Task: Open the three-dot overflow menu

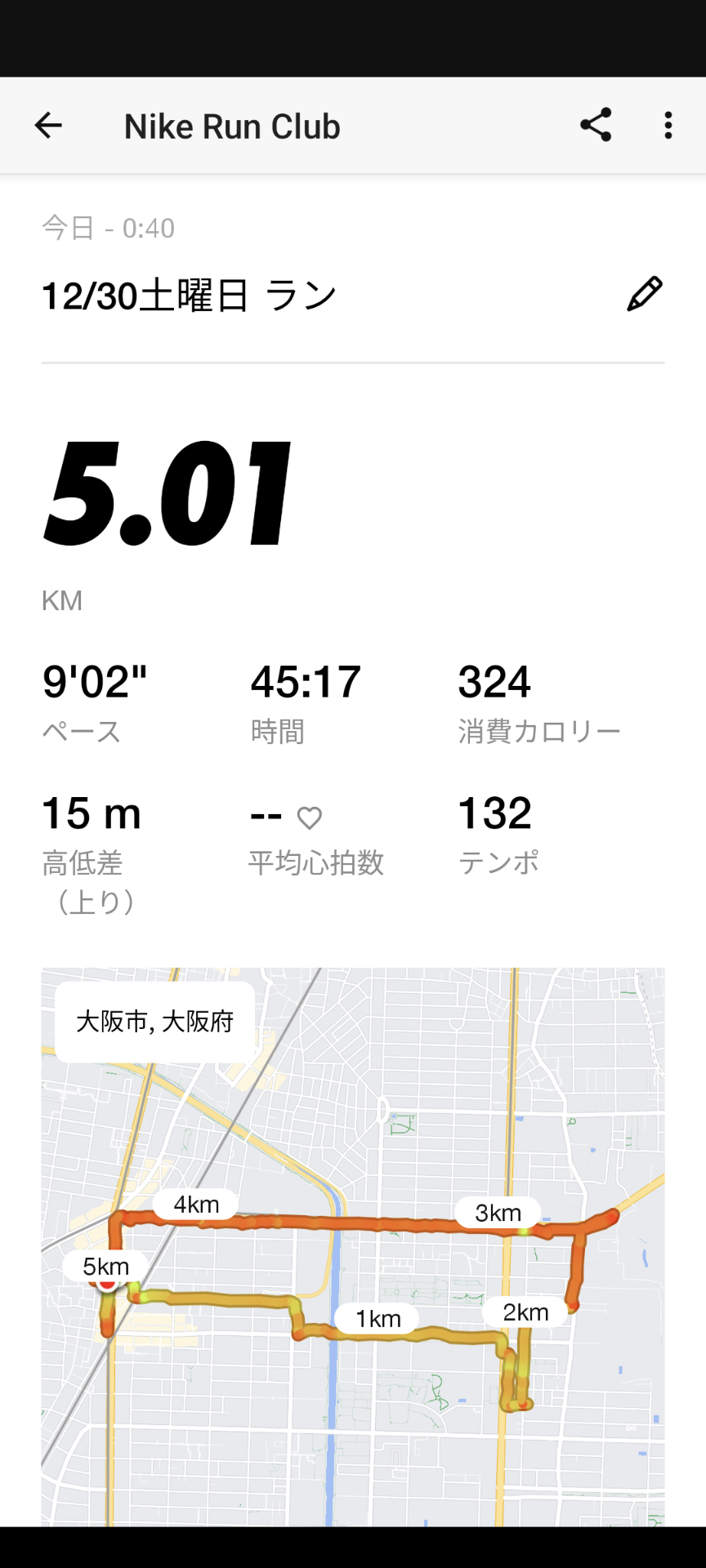Action: coord(668,125)
